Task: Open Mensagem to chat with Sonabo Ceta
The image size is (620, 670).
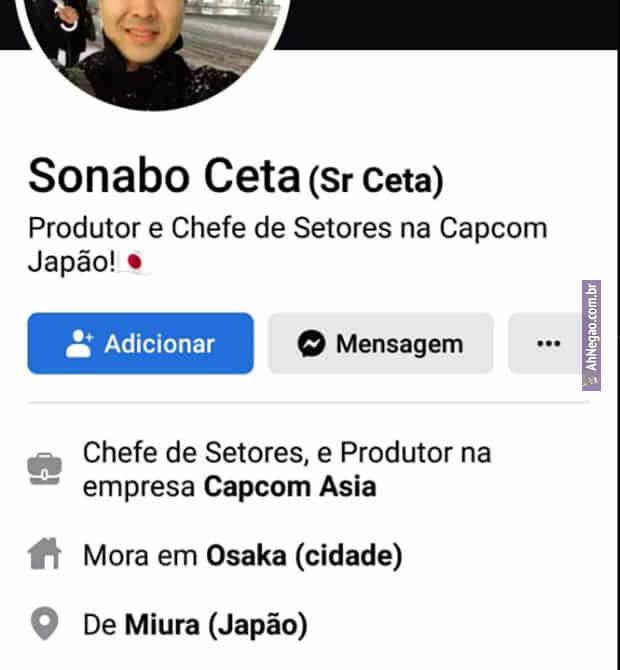Action: [381, 344]
